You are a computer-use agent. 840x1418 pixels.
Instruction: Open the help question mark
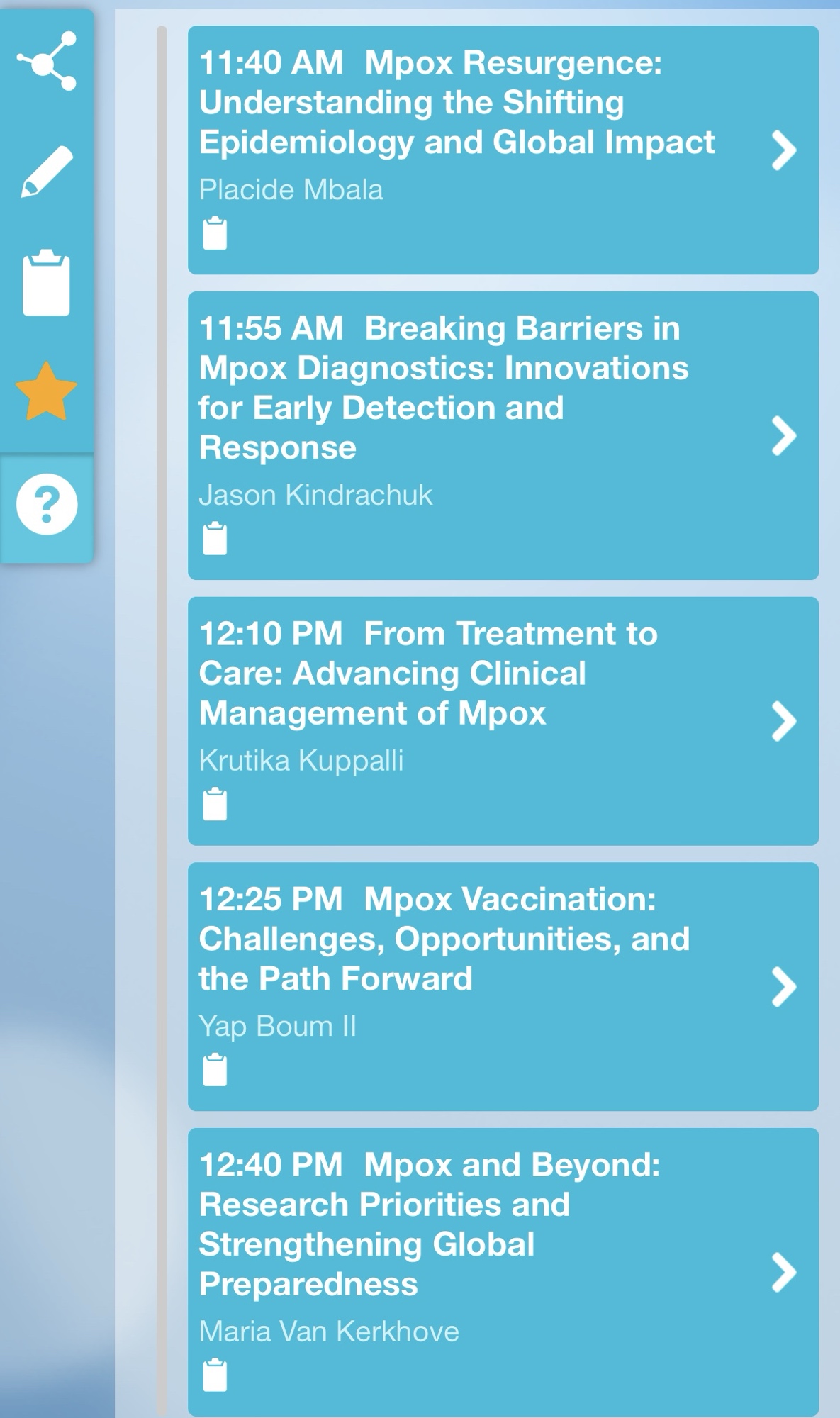[47, 505]
